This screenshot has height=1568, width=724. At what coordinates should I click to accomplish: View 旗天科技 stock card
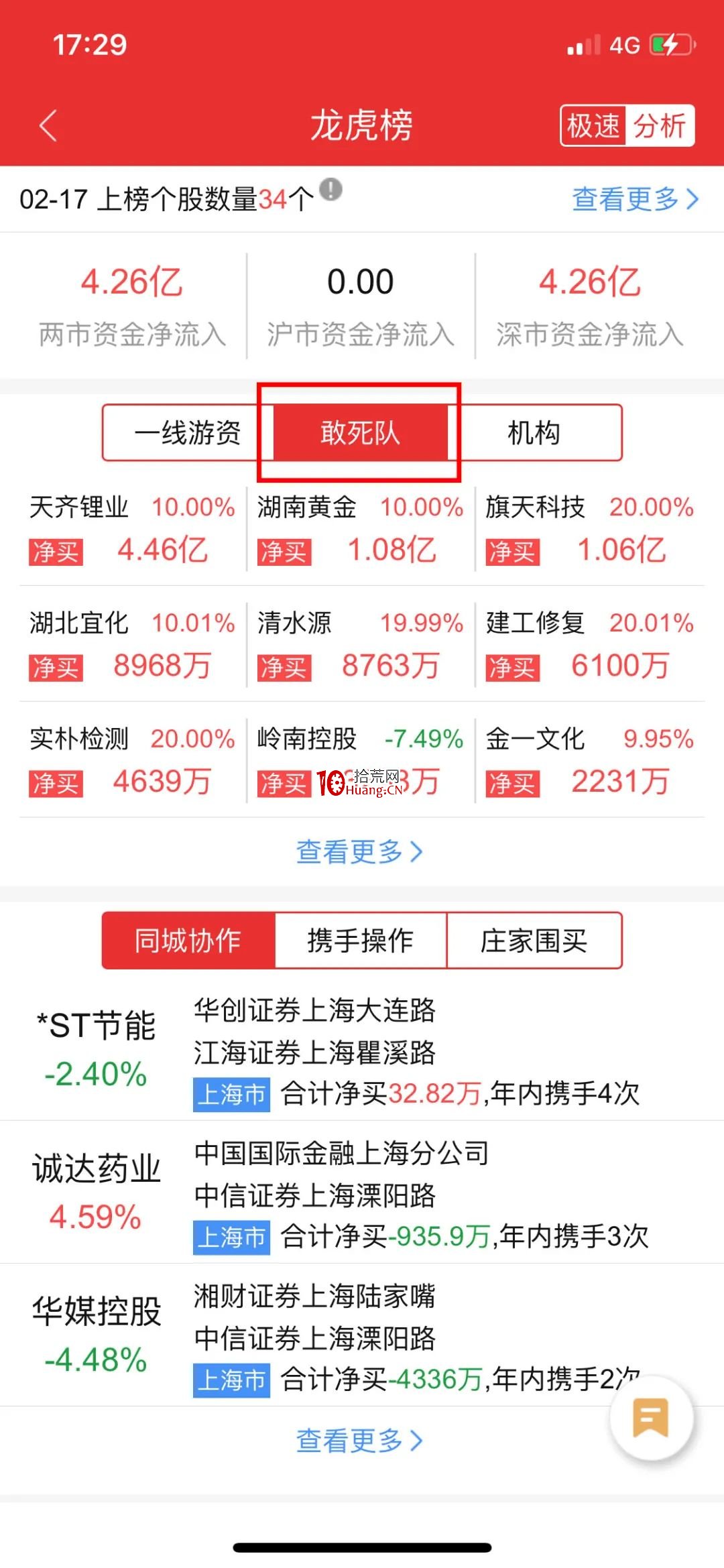[590, 529]
